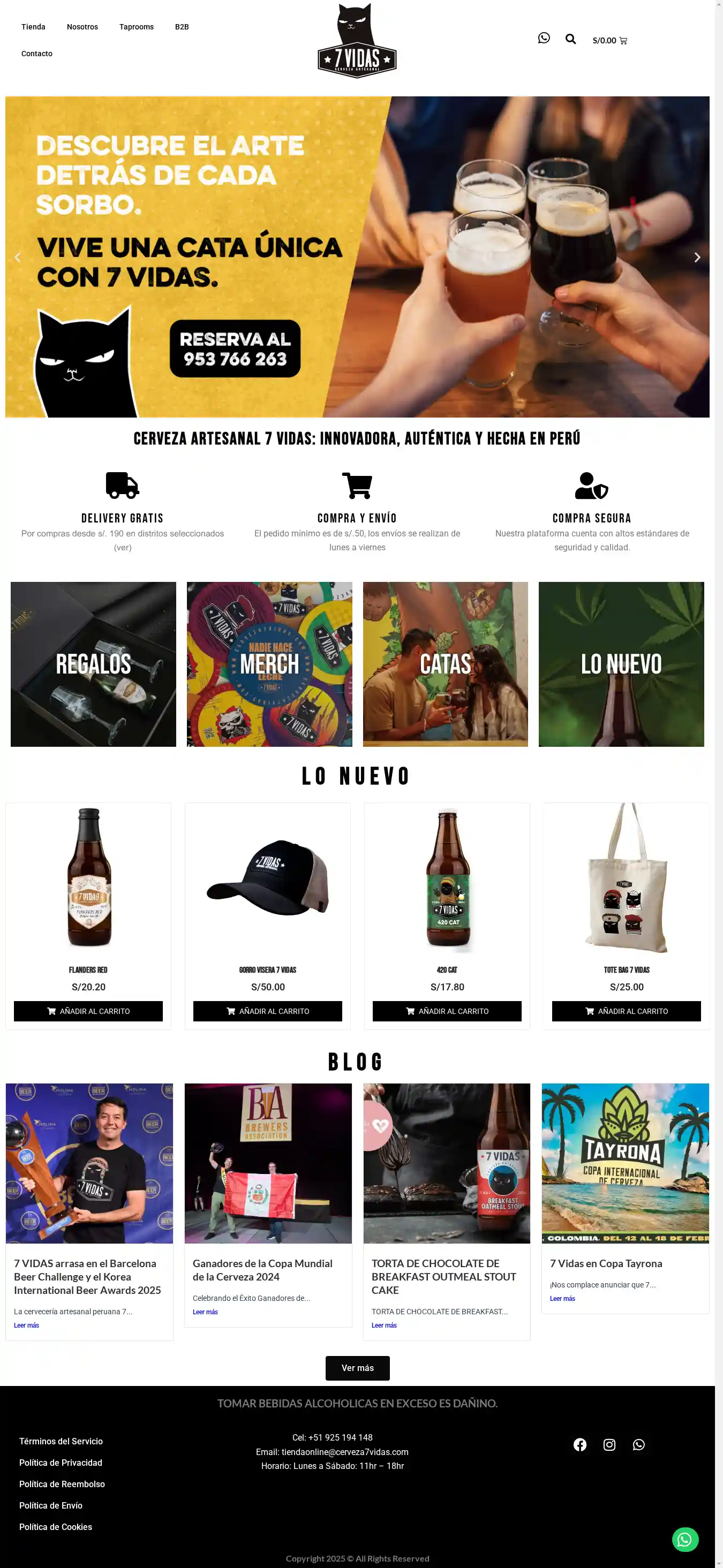The height and width of the screenshot is (1568, 723).
Task: Add Flanders Red to the cart
Action: point(88,1011)
